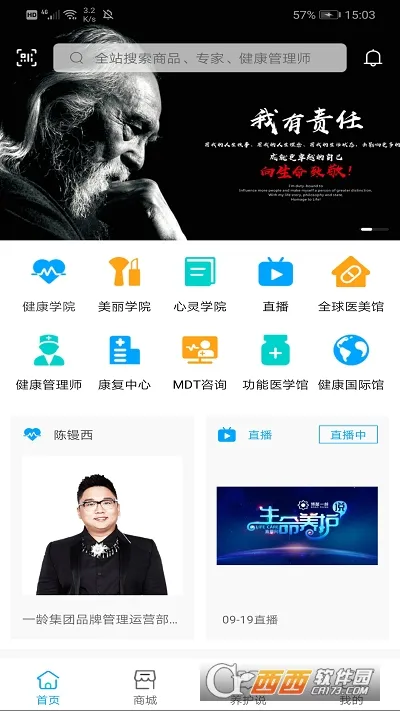This screenshot has height=711, width=400.
Task: Open the notifications bell
Action: point(373,58)
